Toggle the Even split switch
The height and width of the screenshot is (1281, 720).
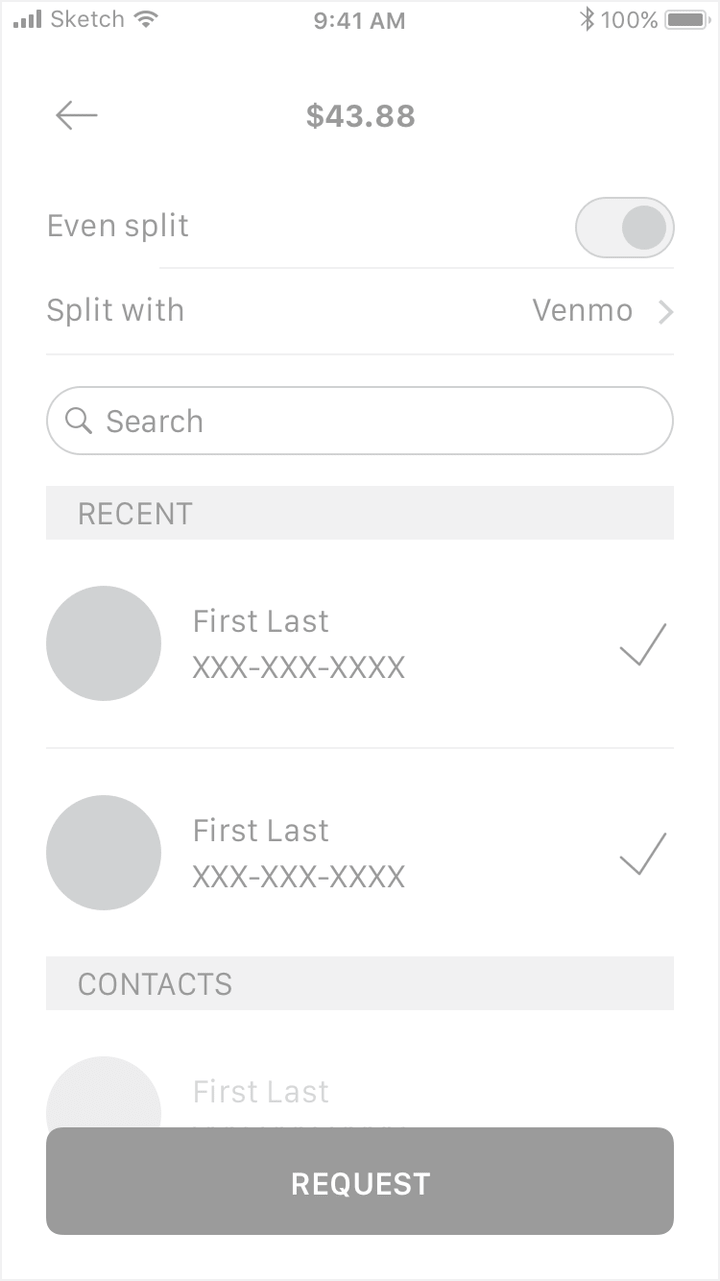pos(624,227)
